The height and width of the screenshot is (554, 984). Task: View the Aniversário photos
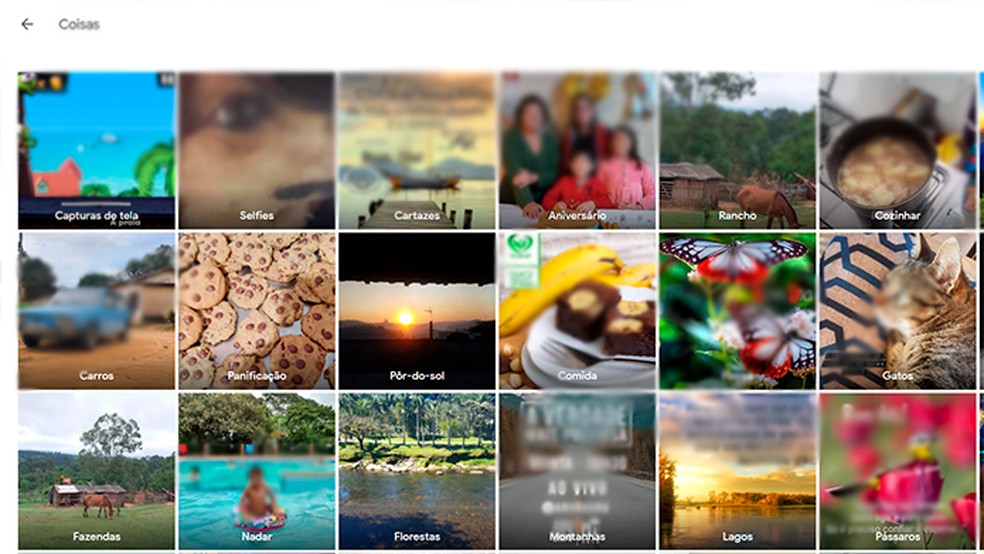pos(577,150)
